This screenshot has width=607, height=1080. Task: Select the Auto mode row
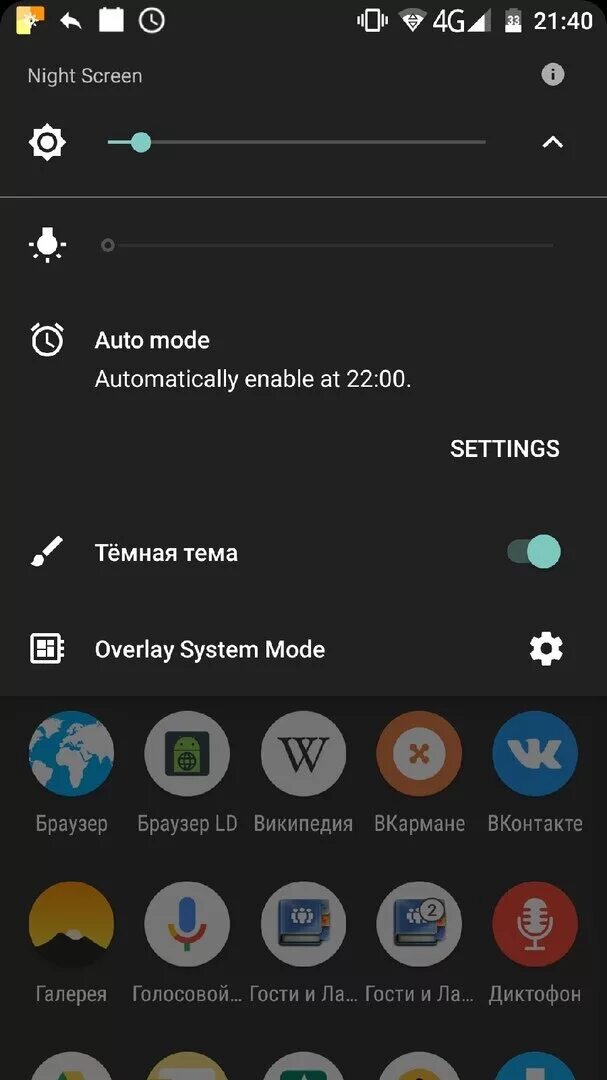point(303,360)
